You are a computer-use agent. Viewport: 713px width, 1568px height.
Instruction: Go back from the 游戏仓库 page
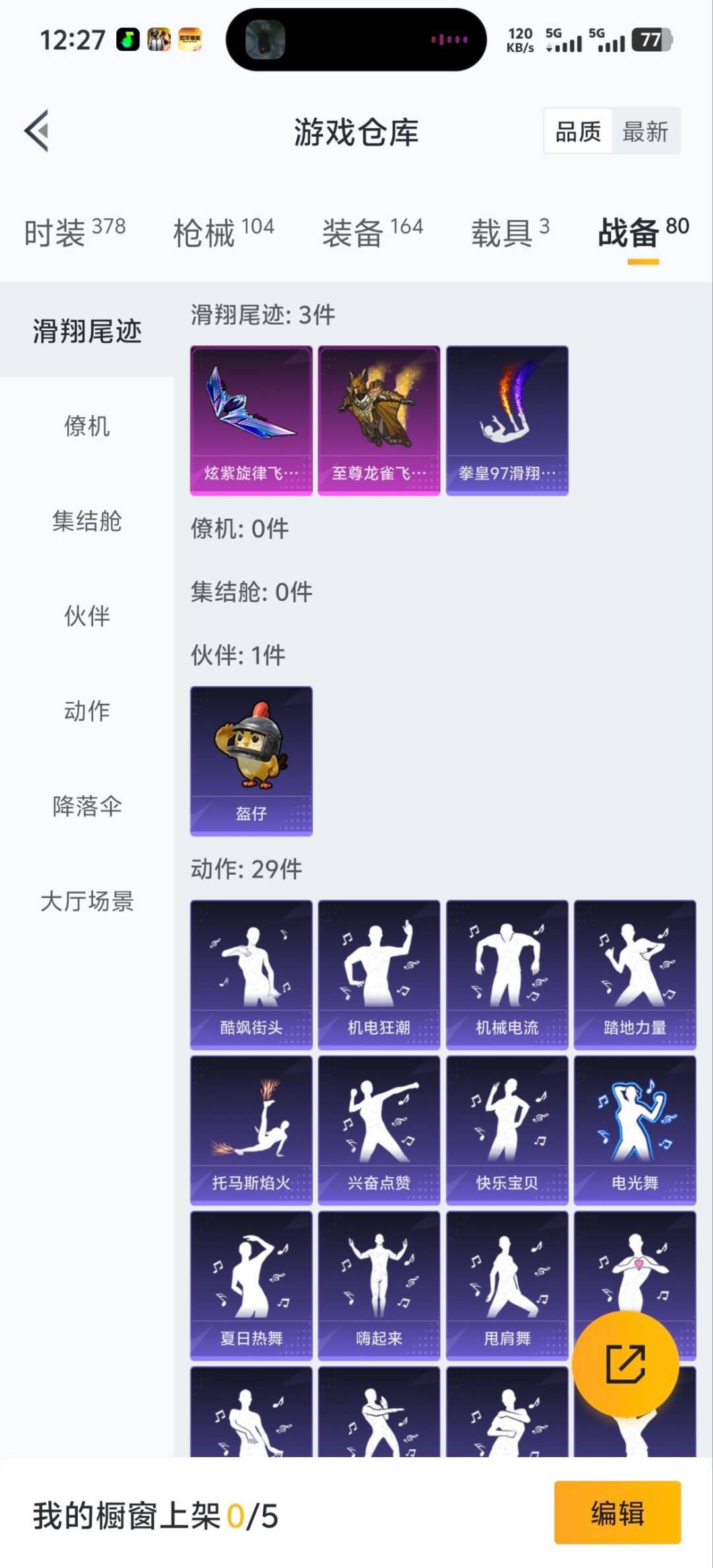click(38, 131)
